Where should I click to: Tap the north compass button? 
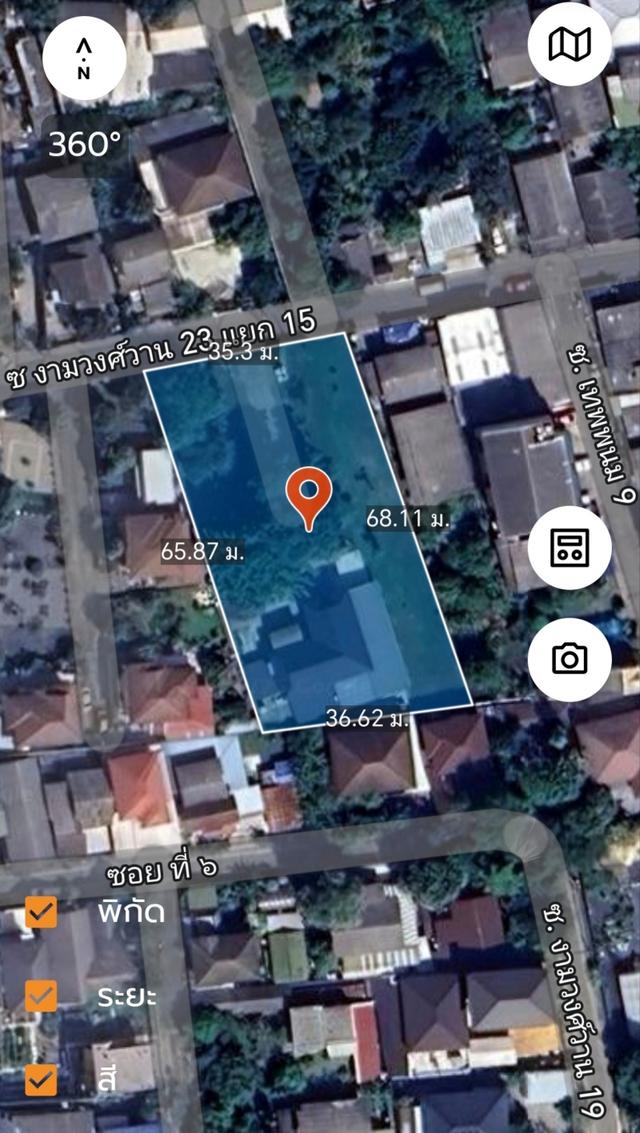tap(84, 58)
